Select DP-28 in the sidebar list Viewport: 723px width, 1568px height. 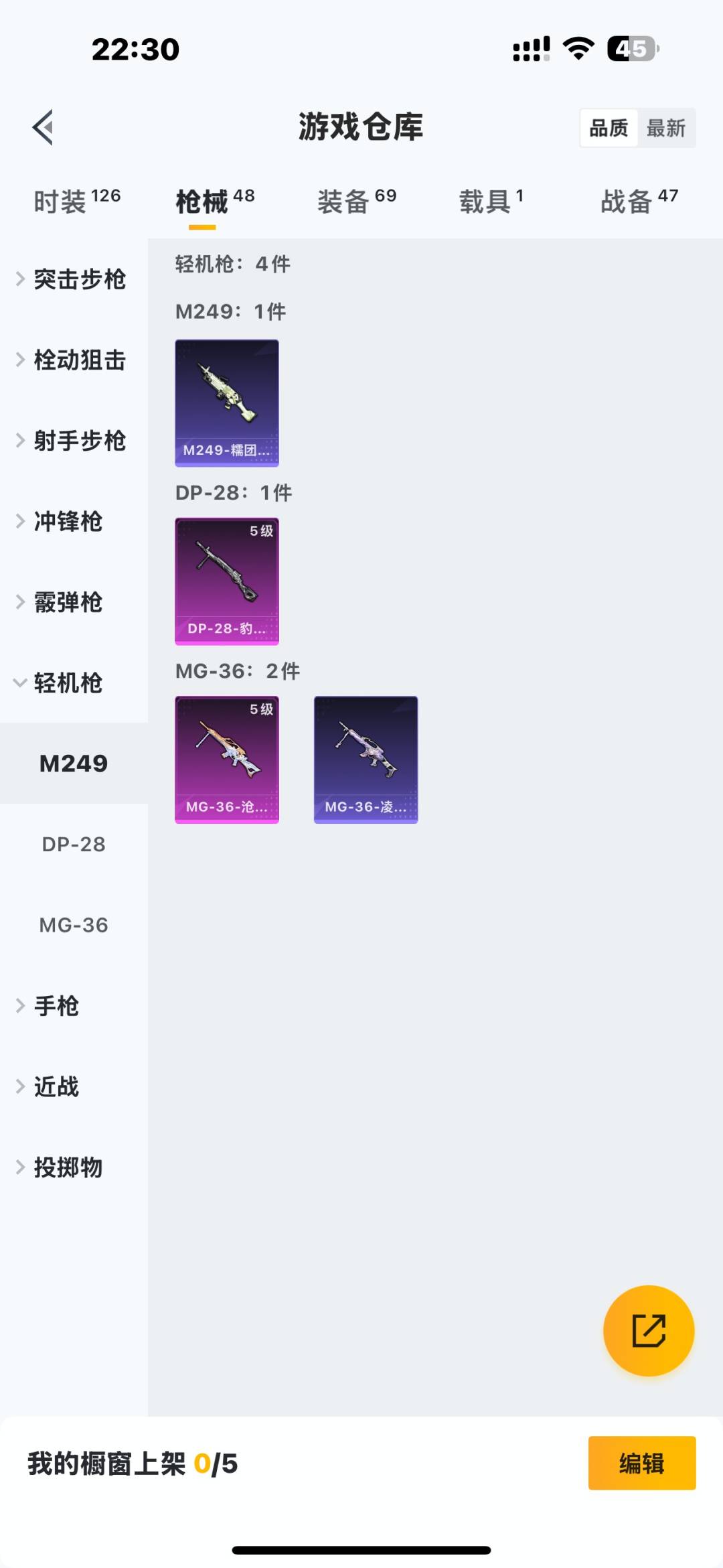74,844
